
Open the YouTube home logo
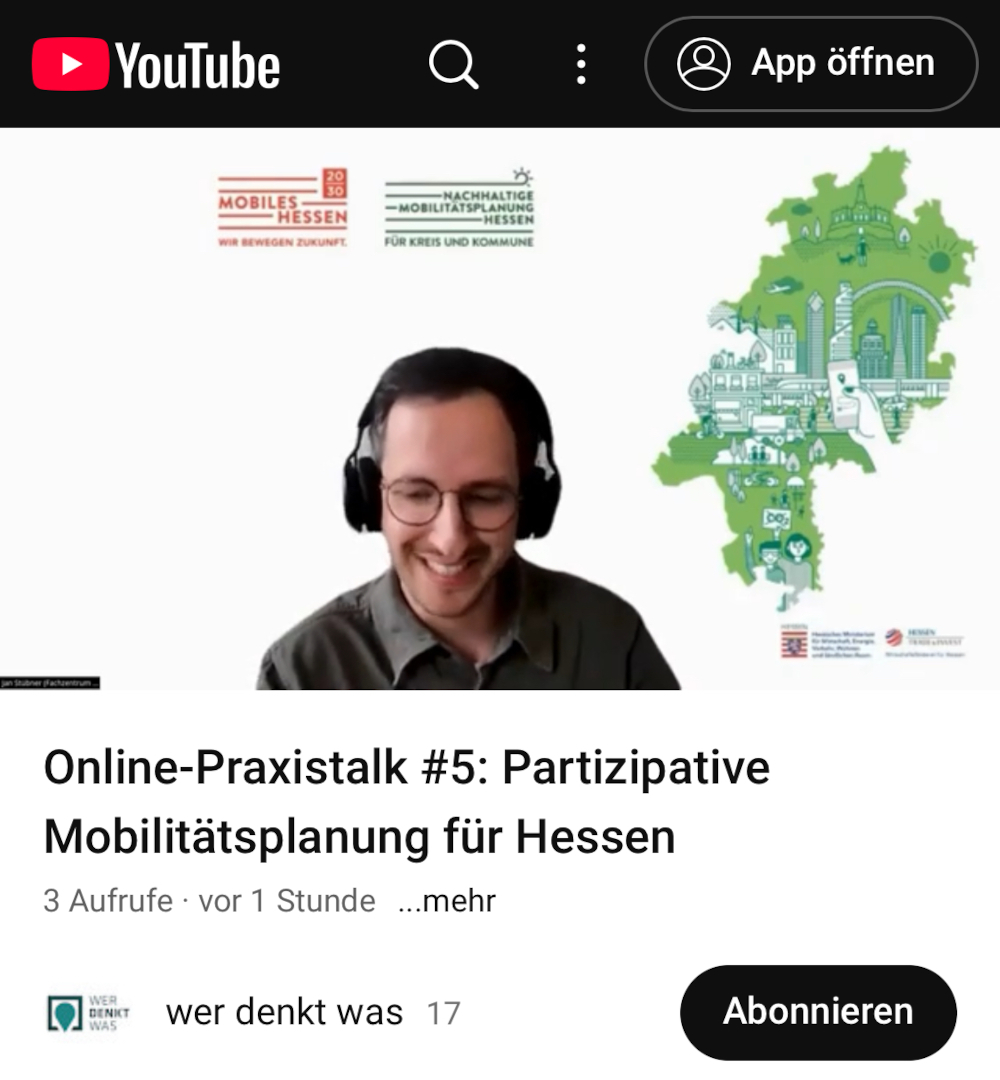[156, 65]
